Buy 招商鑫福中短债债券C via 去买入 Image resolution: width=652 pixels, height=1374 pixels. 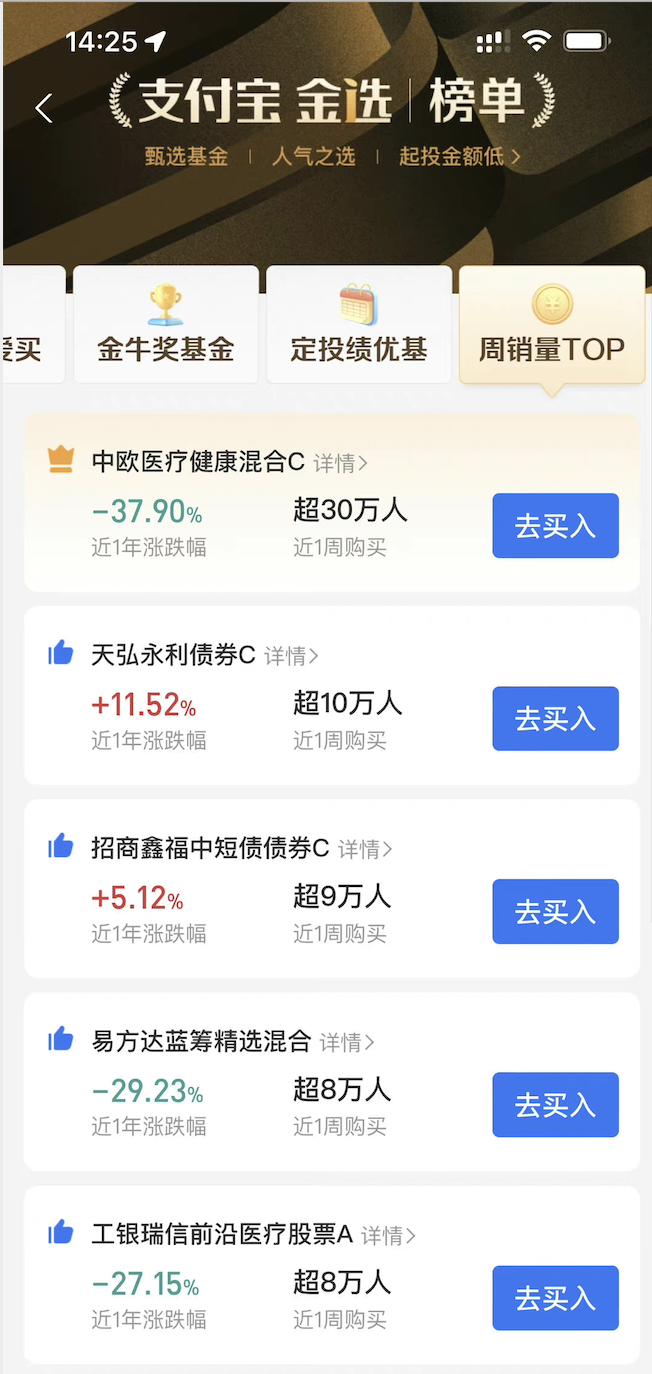(555, 912)
